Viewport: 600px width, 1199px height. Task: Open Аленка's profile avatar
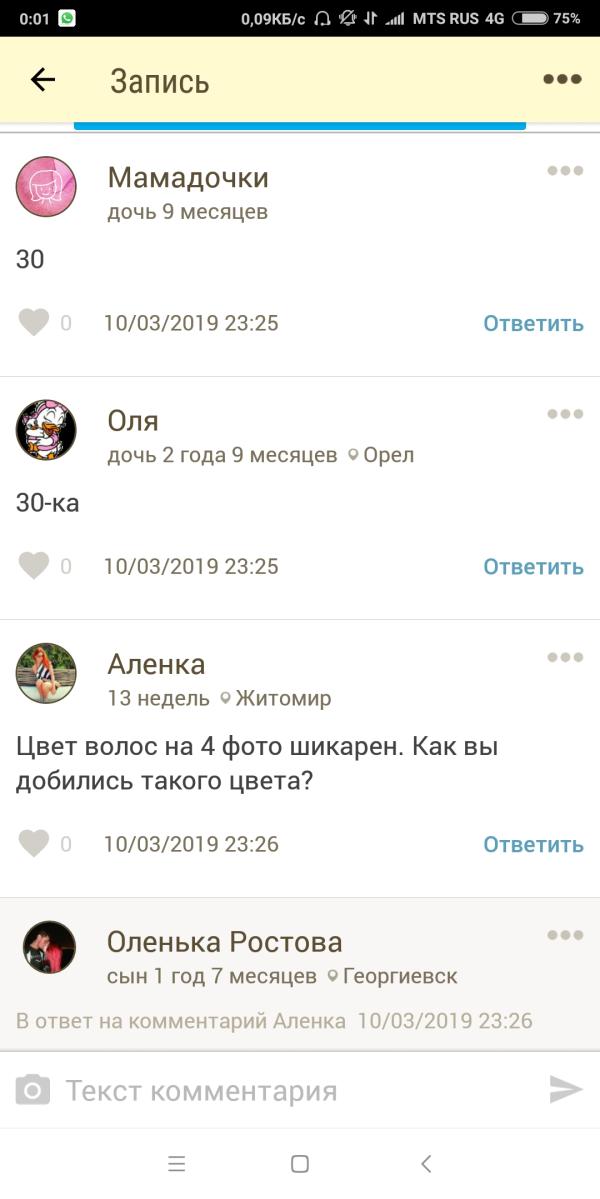46,673
